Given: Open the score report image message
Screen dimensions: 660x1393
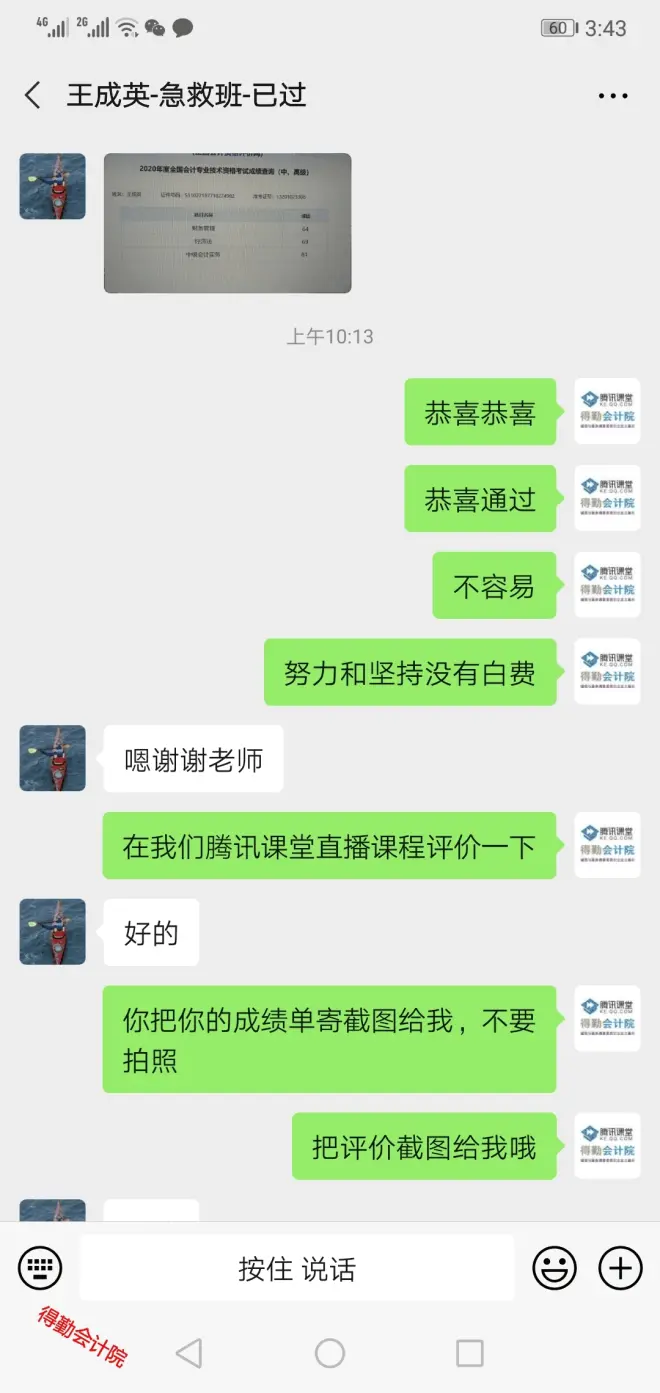Looking at the screenshot, I should point(227,223).
